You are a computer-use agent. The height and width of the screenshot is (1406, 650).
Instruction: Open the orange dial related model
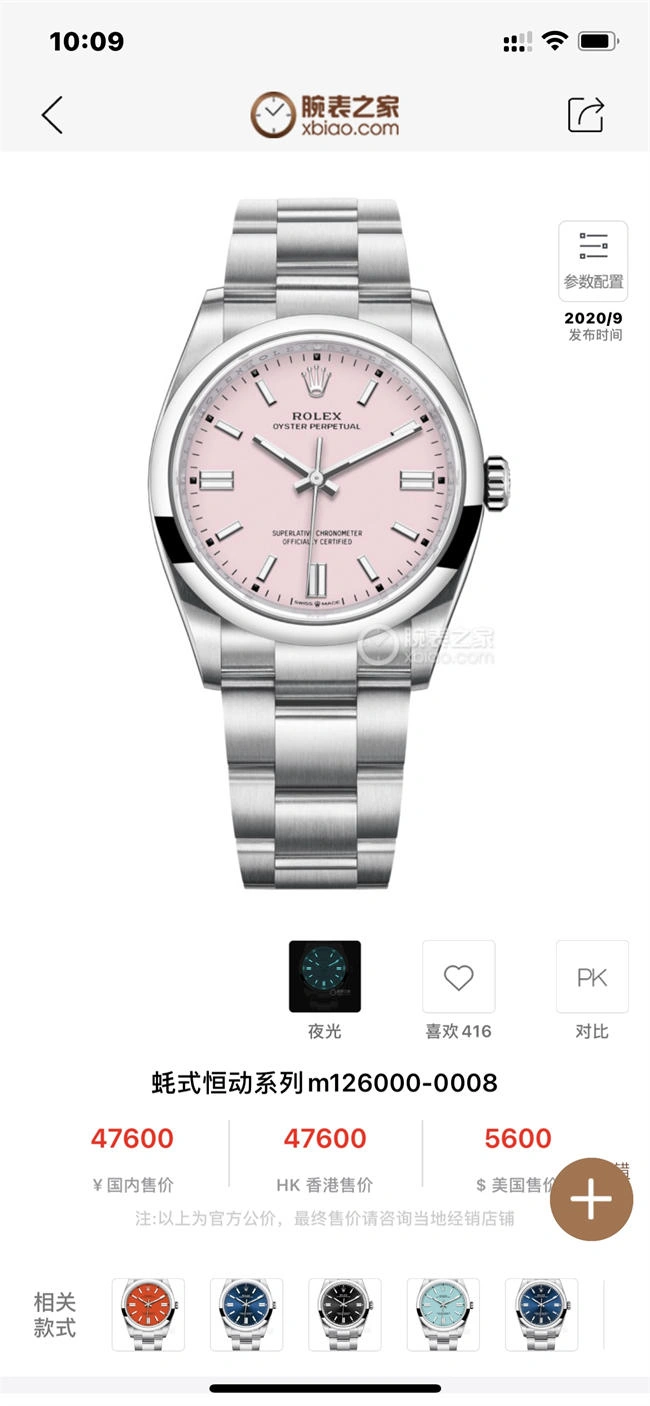click(x=148, y=1314)
